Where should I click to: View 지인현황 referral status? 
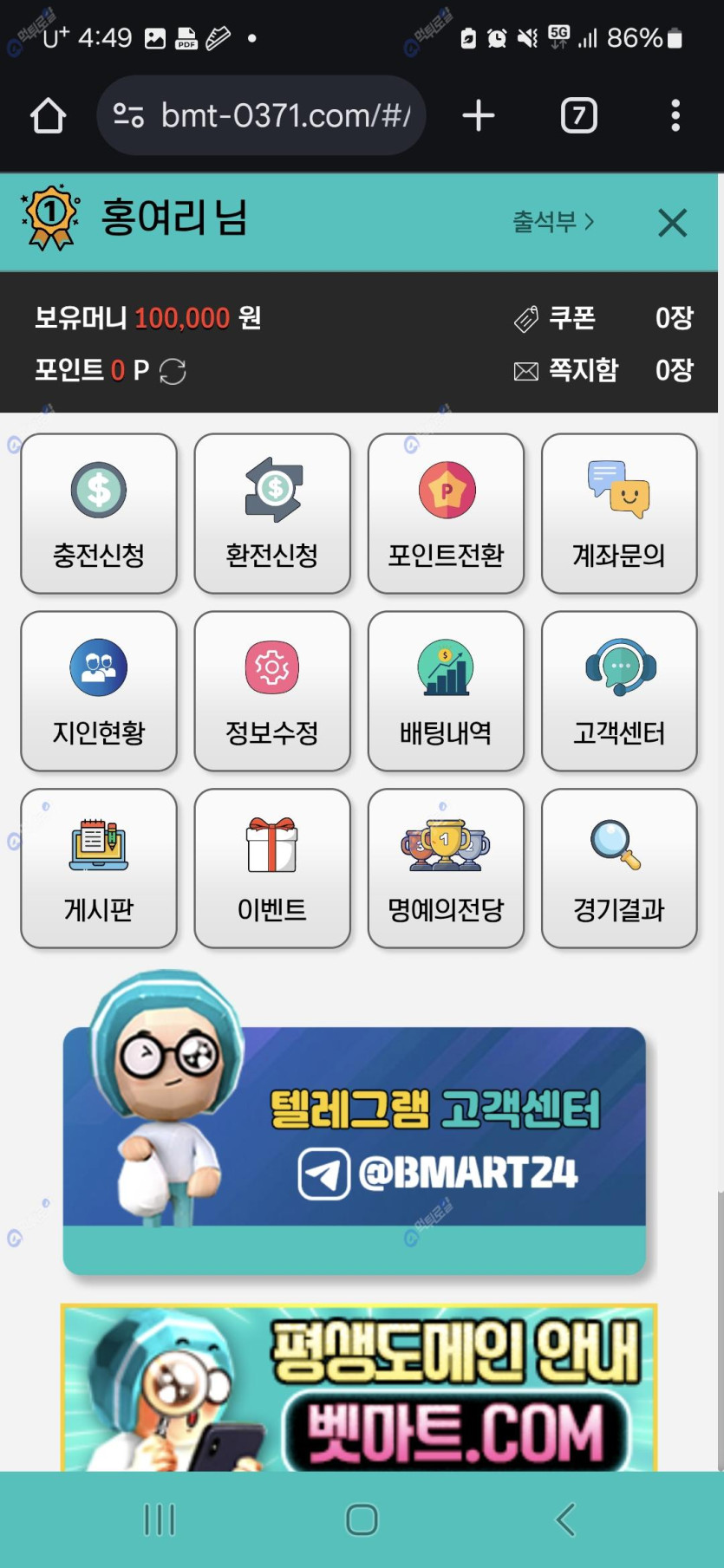point(99,691)
